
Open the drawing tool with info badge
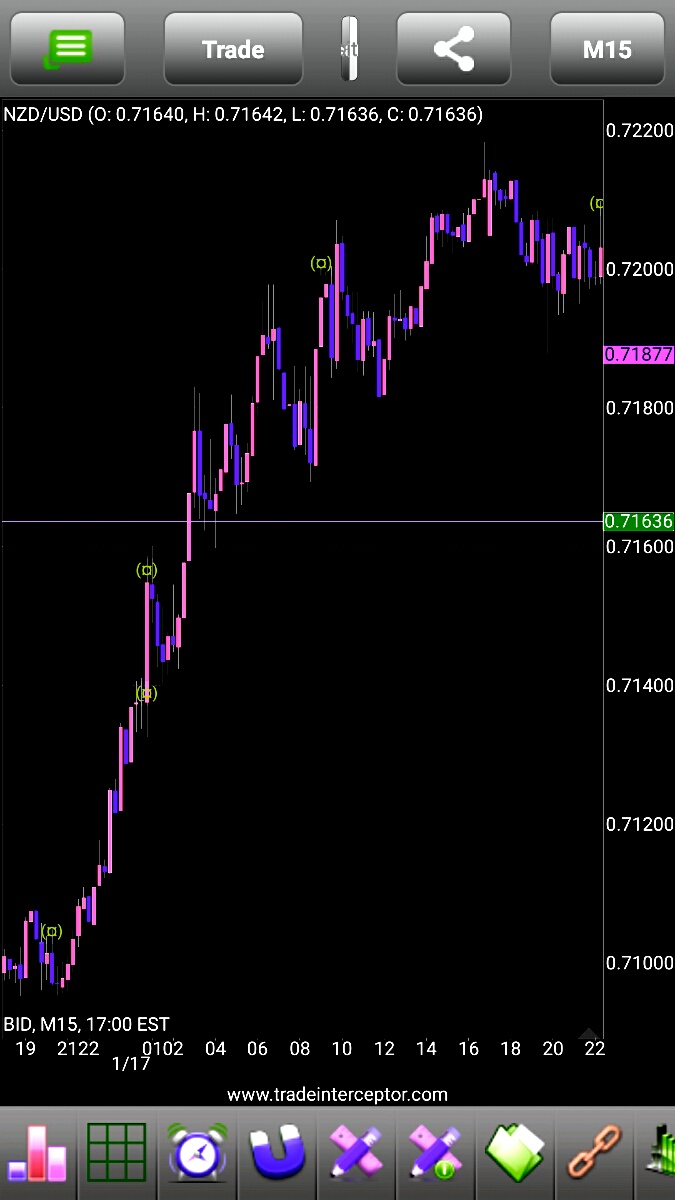tap(436, 1153)
